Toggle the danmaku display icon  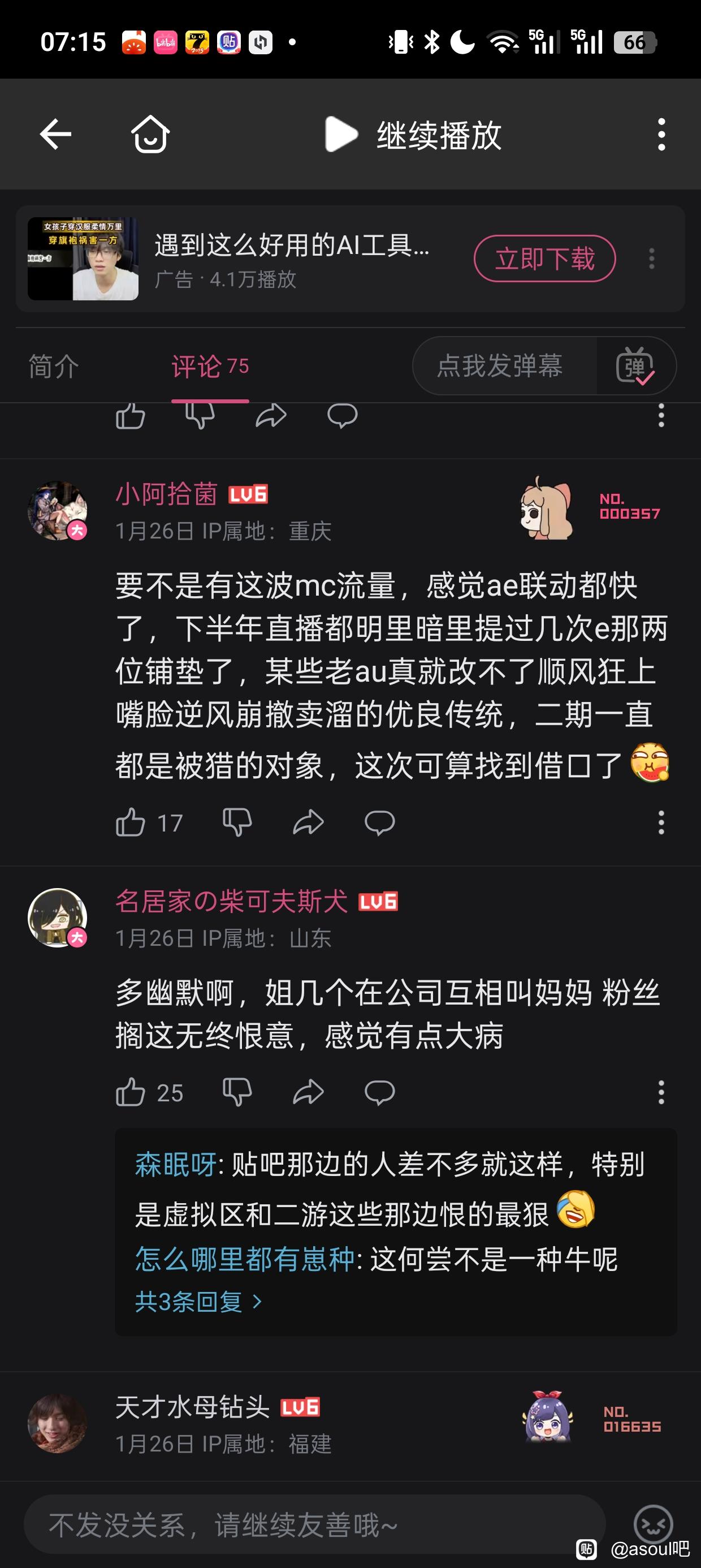click(635, 367)
